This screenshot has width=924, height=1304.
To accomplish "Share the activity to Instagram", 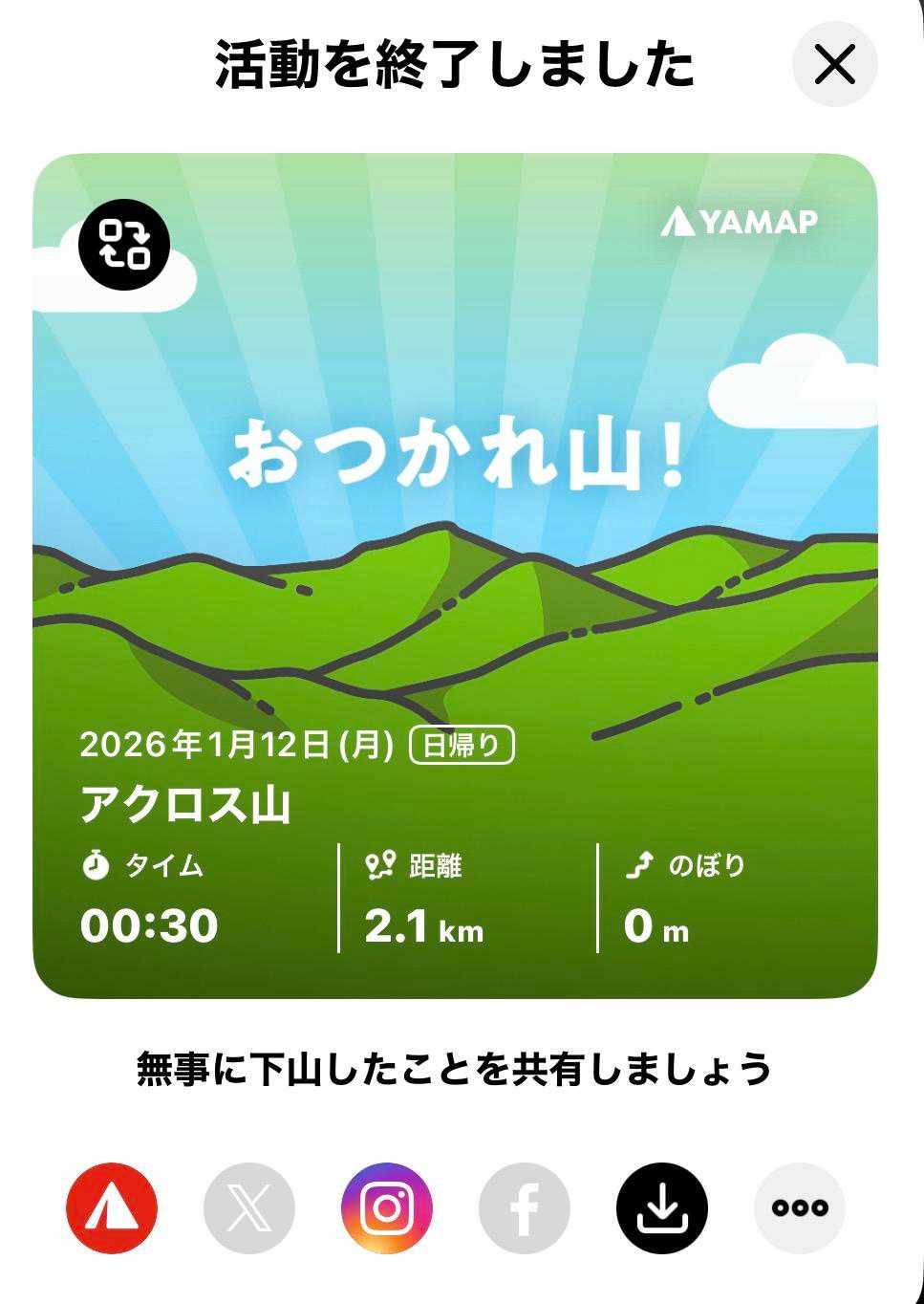I will pos(387,1208).
